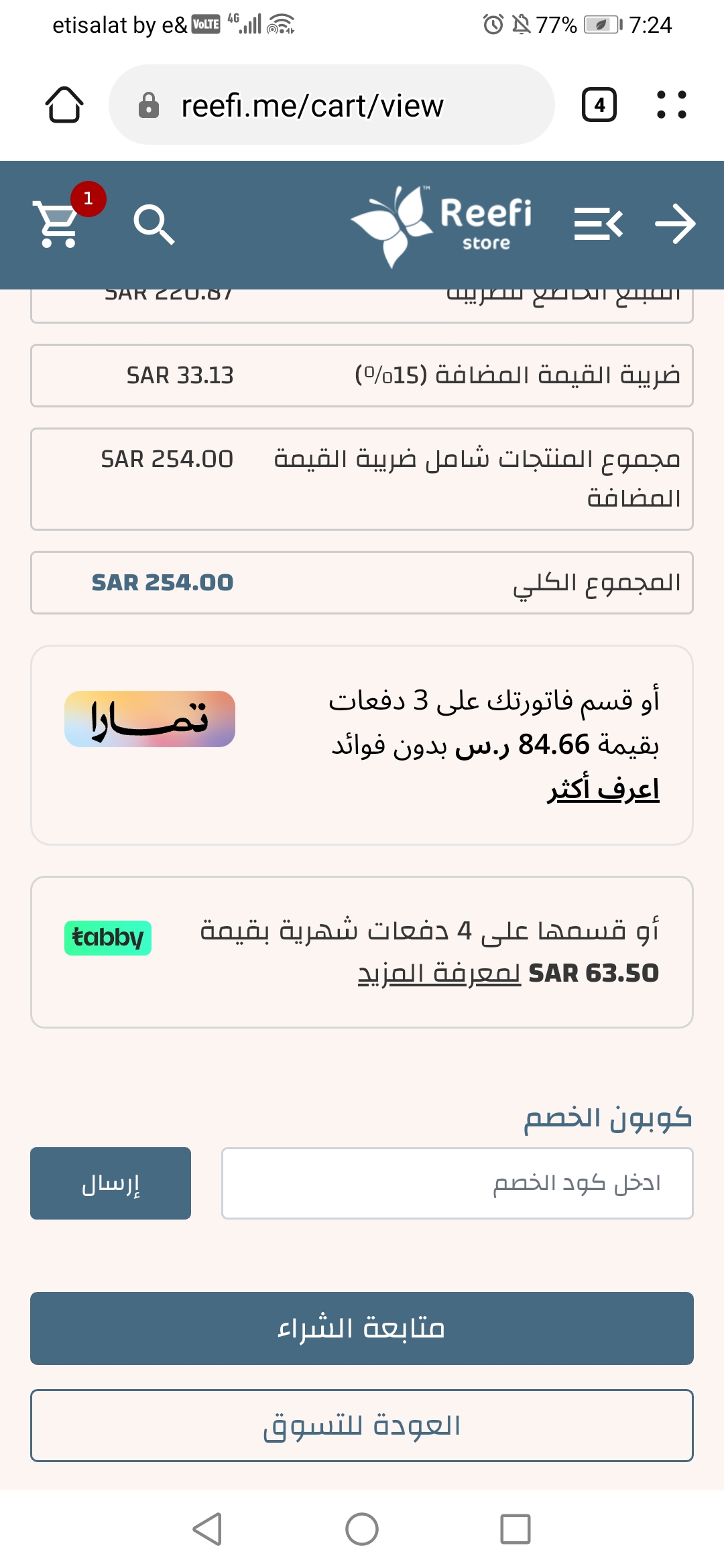Open the Reefi store menu button
This screenshot has width=724, height=1568.
tap(599, 224)
